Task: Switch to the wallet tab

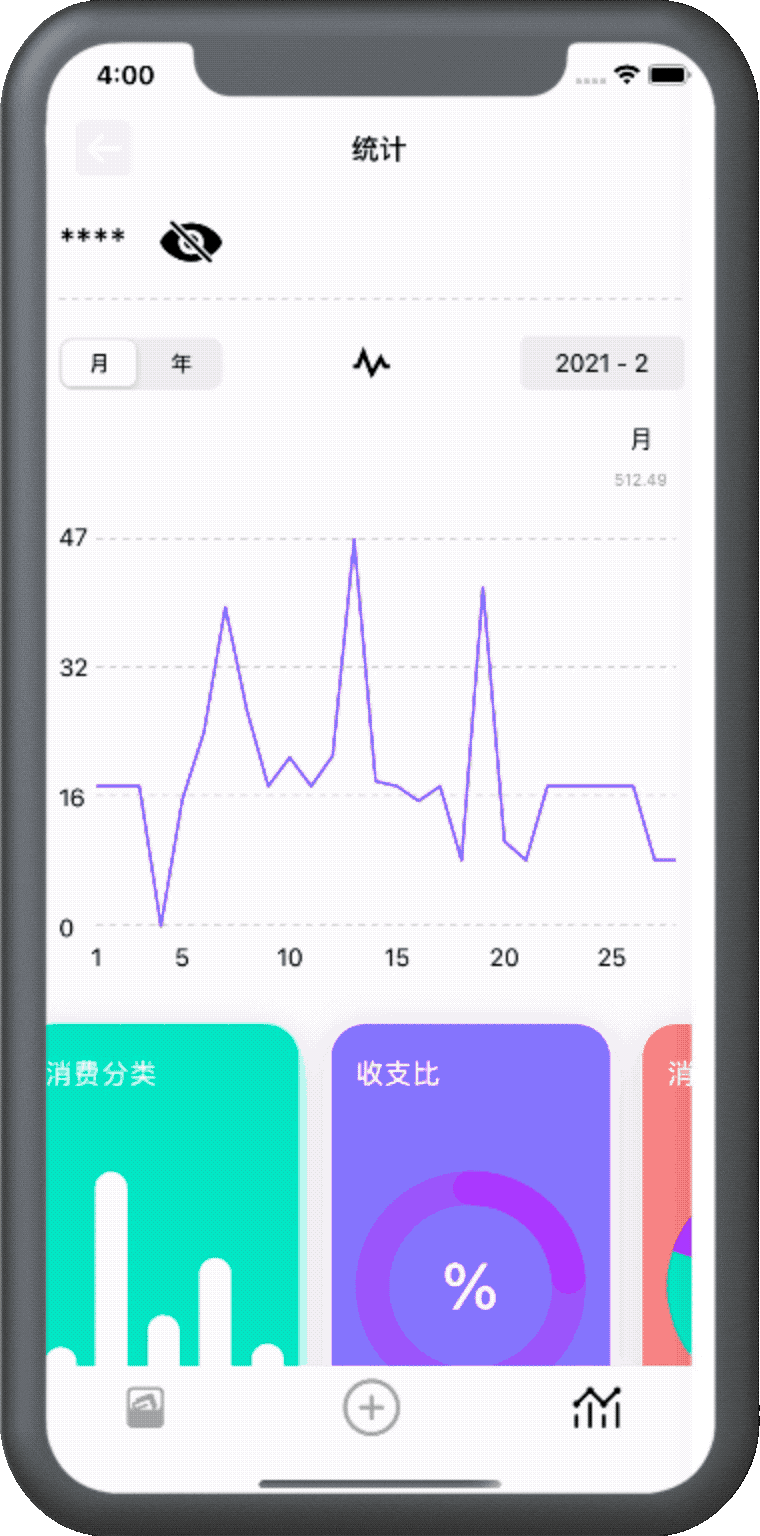Action: tap(146, 1408)
